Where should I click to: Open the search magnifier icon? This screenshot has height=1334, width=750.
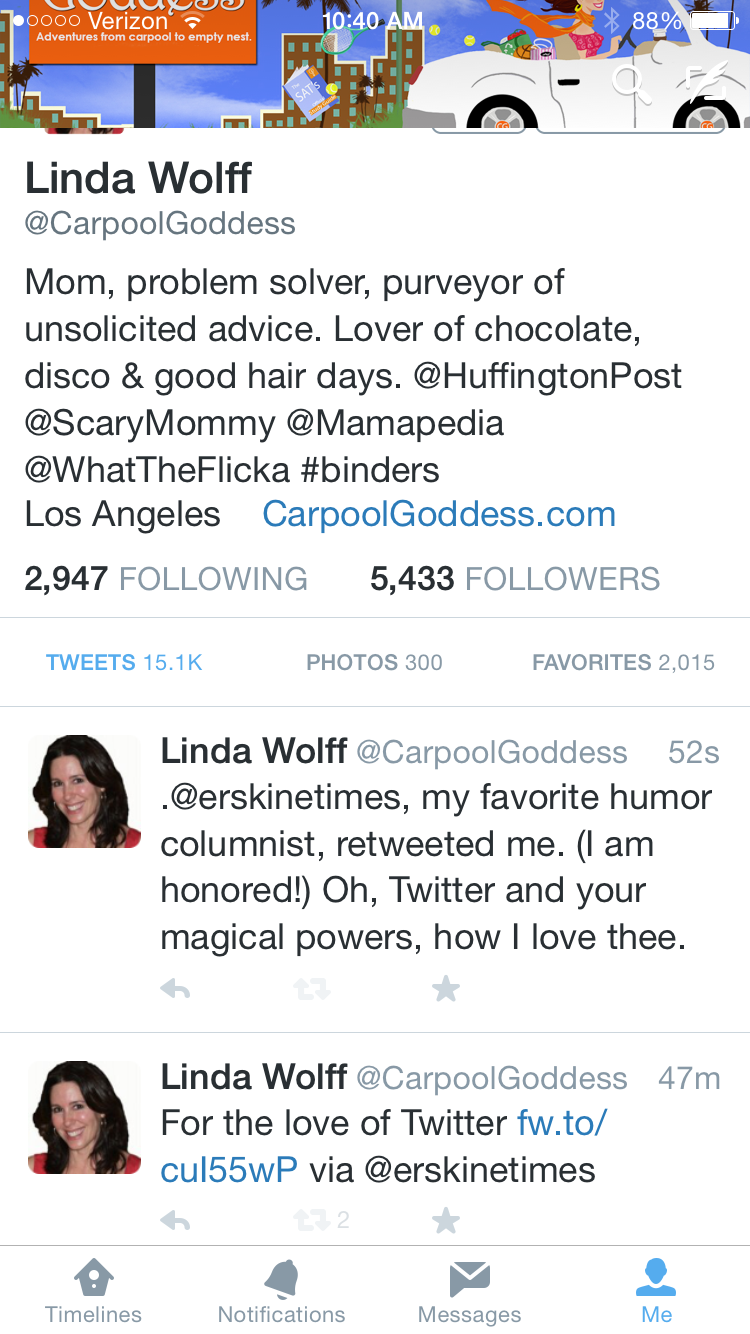(x=629, y=82)
